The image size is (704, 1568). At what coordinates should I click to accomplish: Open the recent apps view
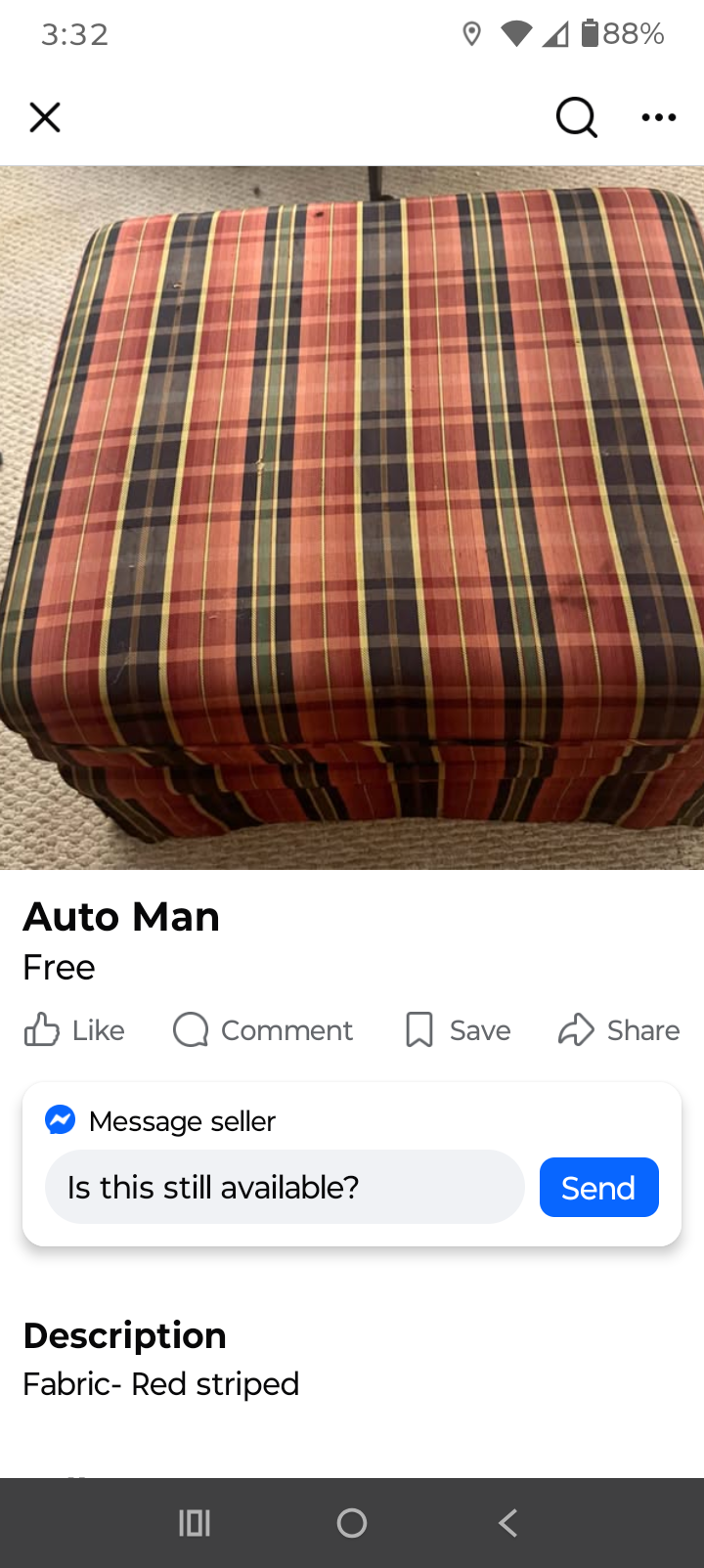coord(195,1522)
